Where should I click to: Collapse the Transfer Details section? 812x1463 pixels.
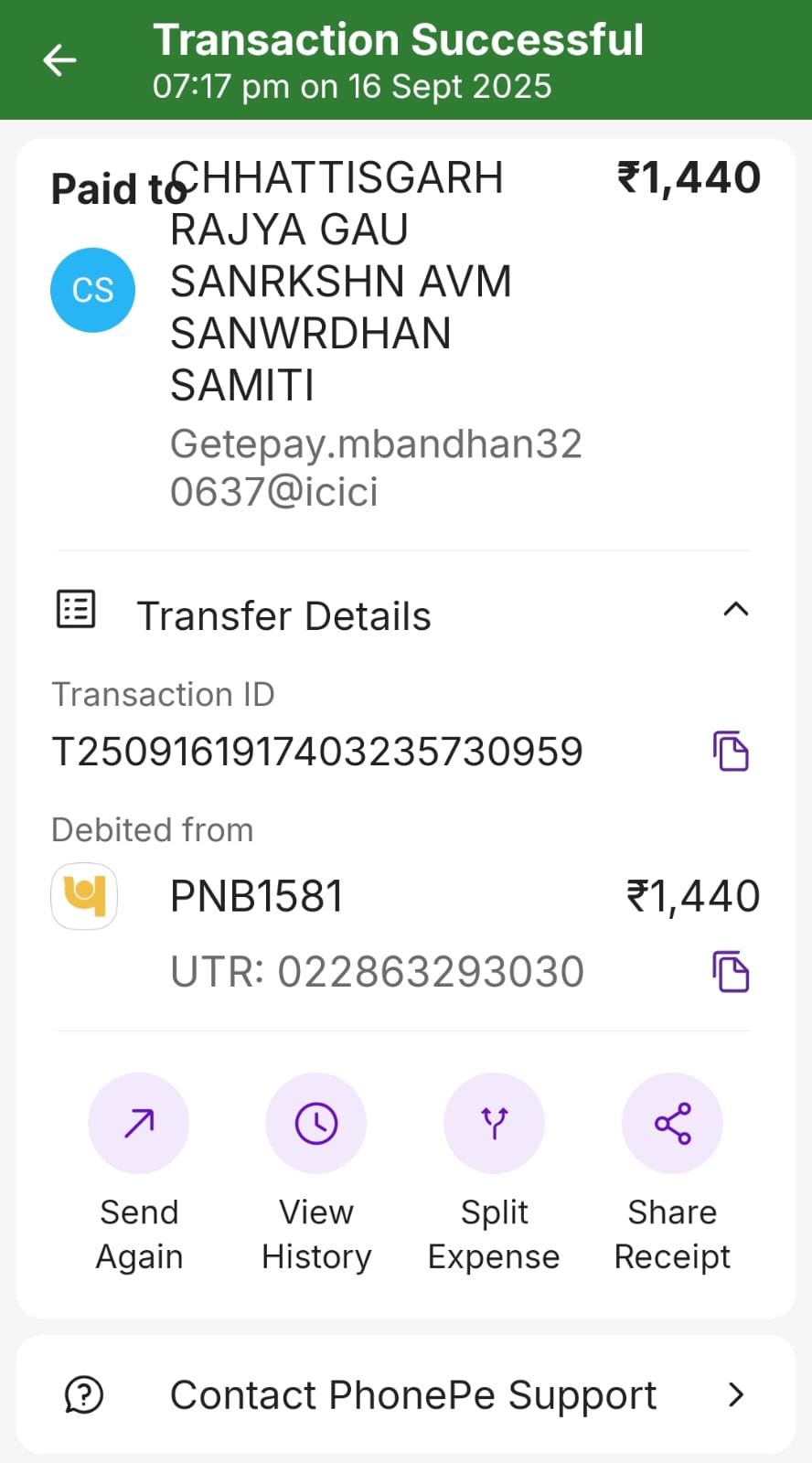pyautogui.click(x=735, y=610)
